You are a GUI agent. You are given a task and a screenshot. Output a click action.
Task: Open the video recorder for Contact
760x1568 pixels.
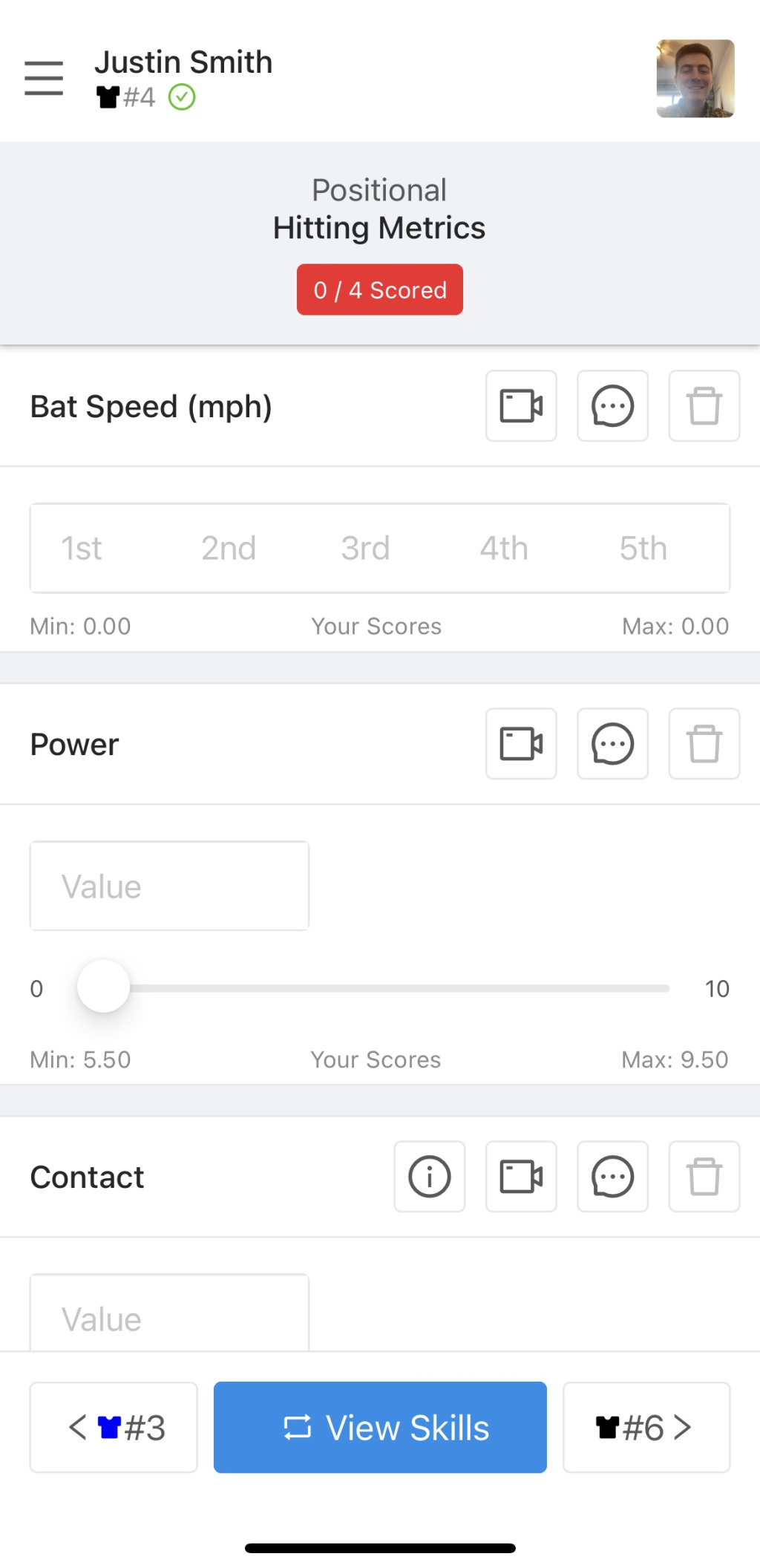[520, 1177]
